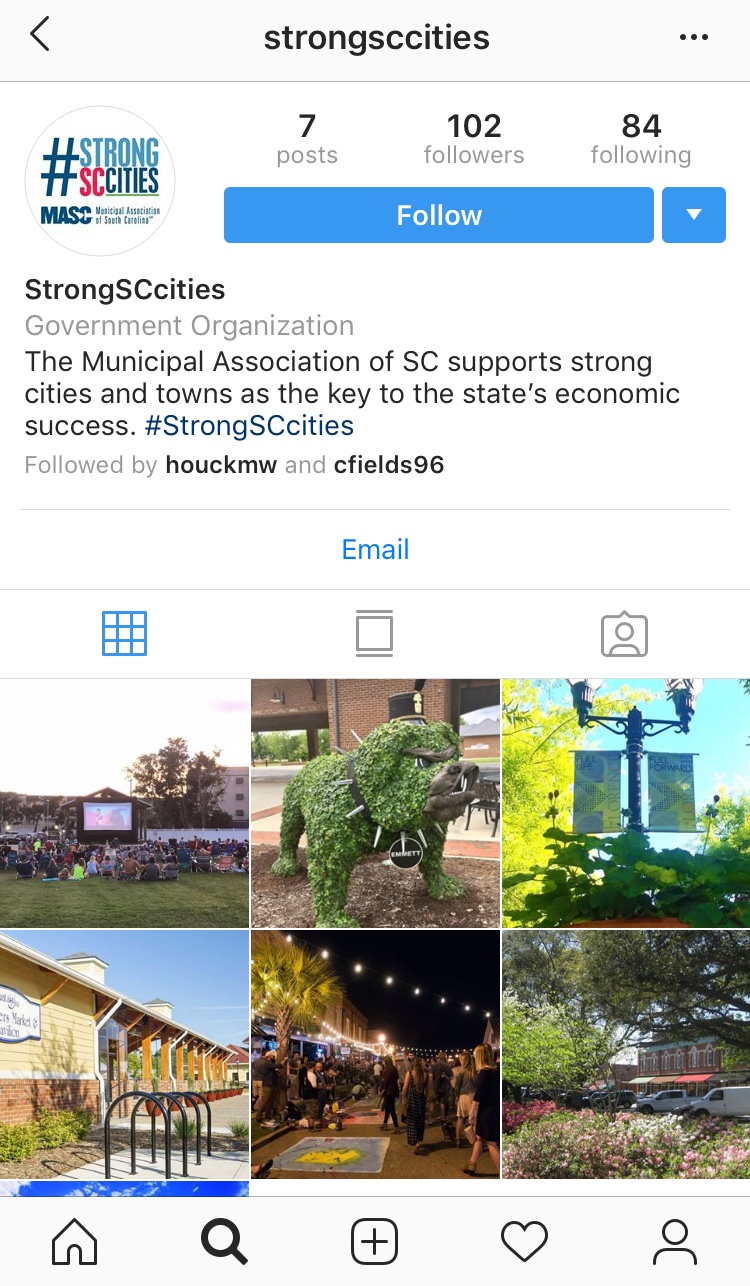View activity with the heart icon
The width and height of the screenshot is (750, 1286).
point(524,1242)
